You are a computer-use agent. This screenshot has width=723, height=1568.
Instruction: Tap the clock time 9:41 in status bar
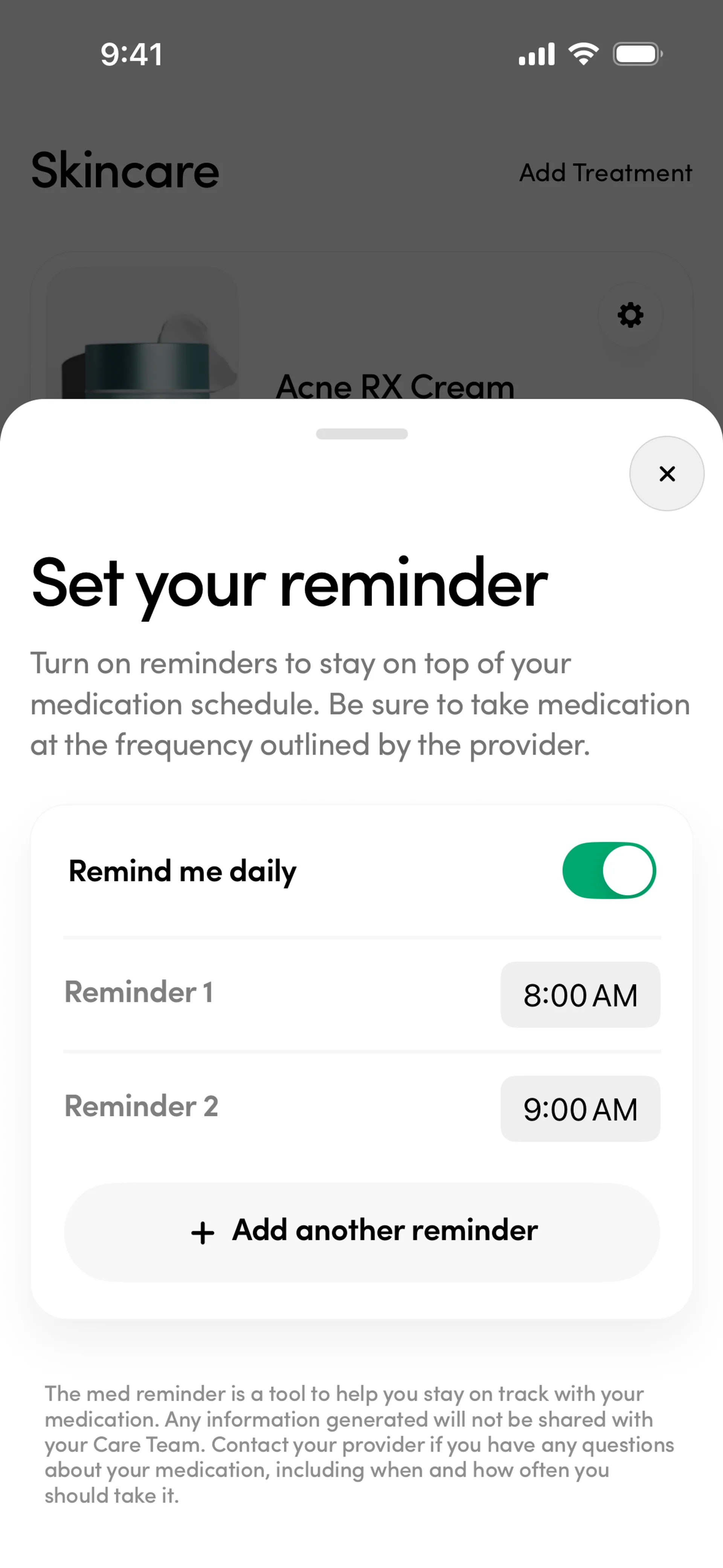pyautogui.click(x=131, y=53)
